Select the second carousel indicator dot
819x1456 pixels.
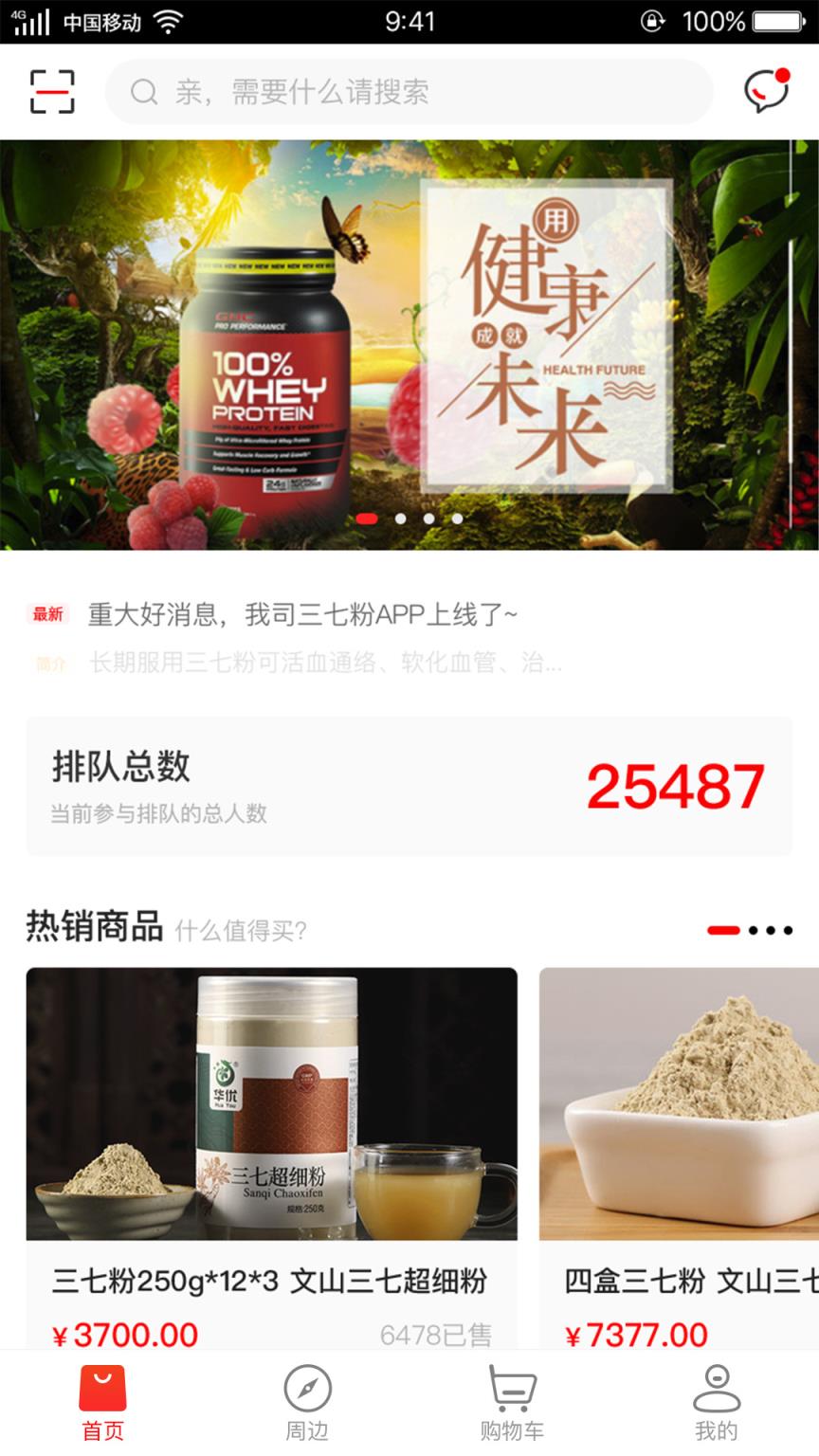pos(399,519)
